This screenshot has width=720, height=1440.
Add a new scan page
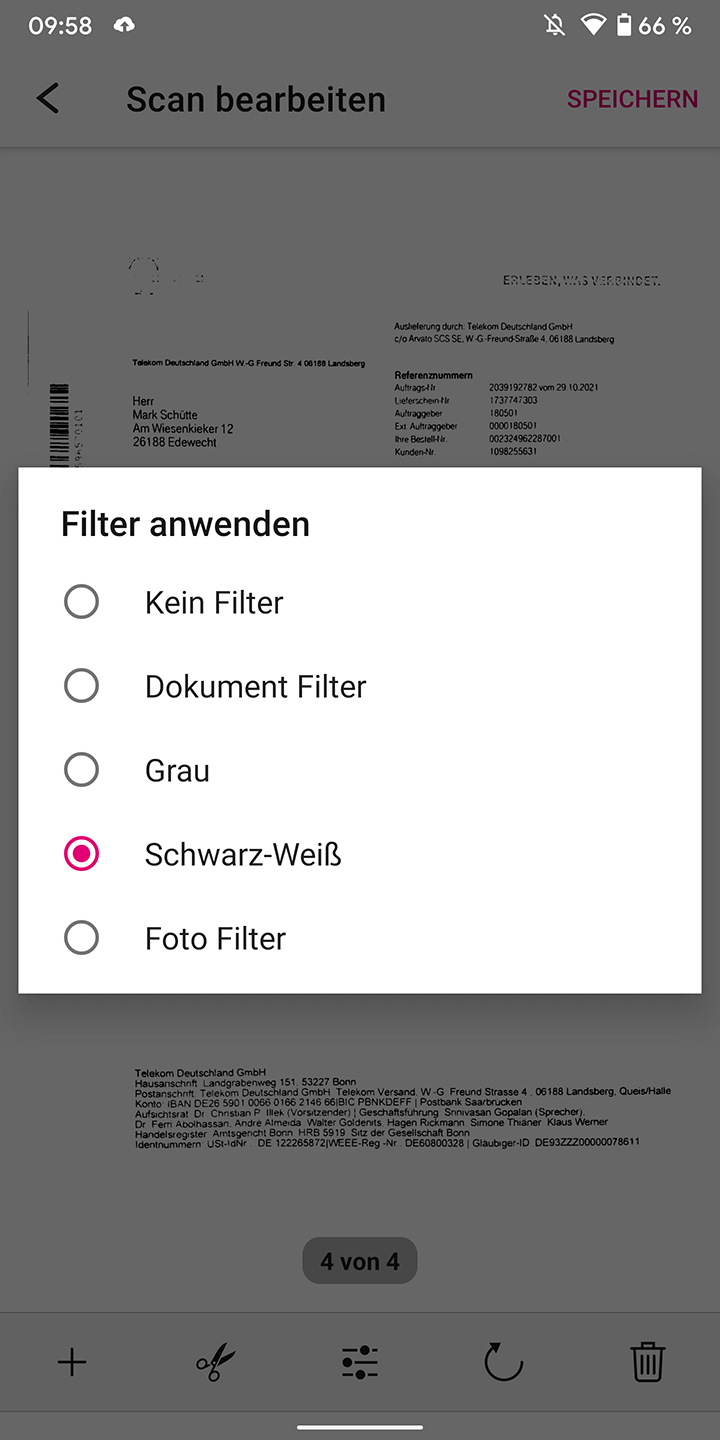71,1361
